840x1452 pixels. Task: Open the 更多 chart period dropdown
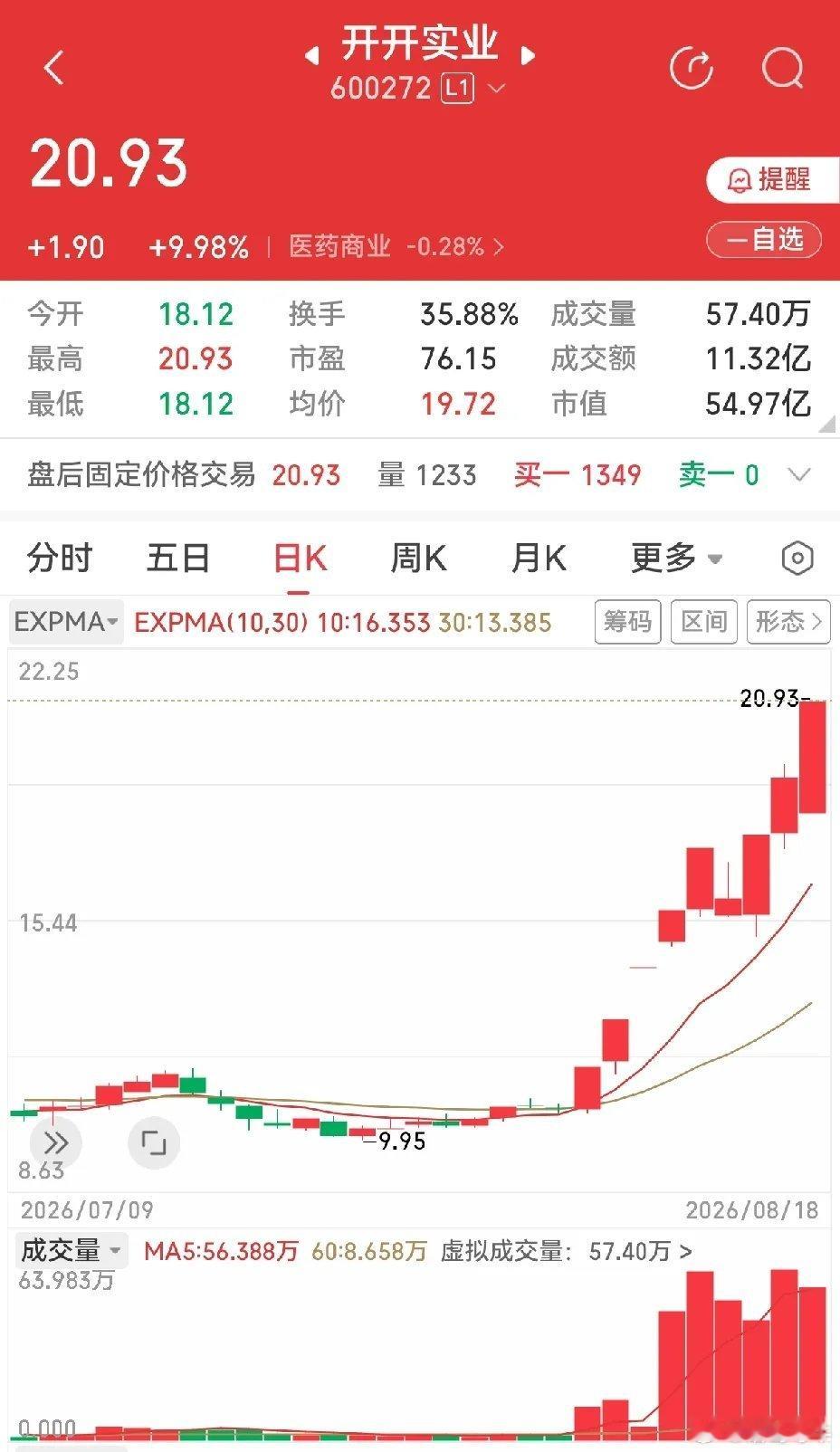(x=676, y=559)
